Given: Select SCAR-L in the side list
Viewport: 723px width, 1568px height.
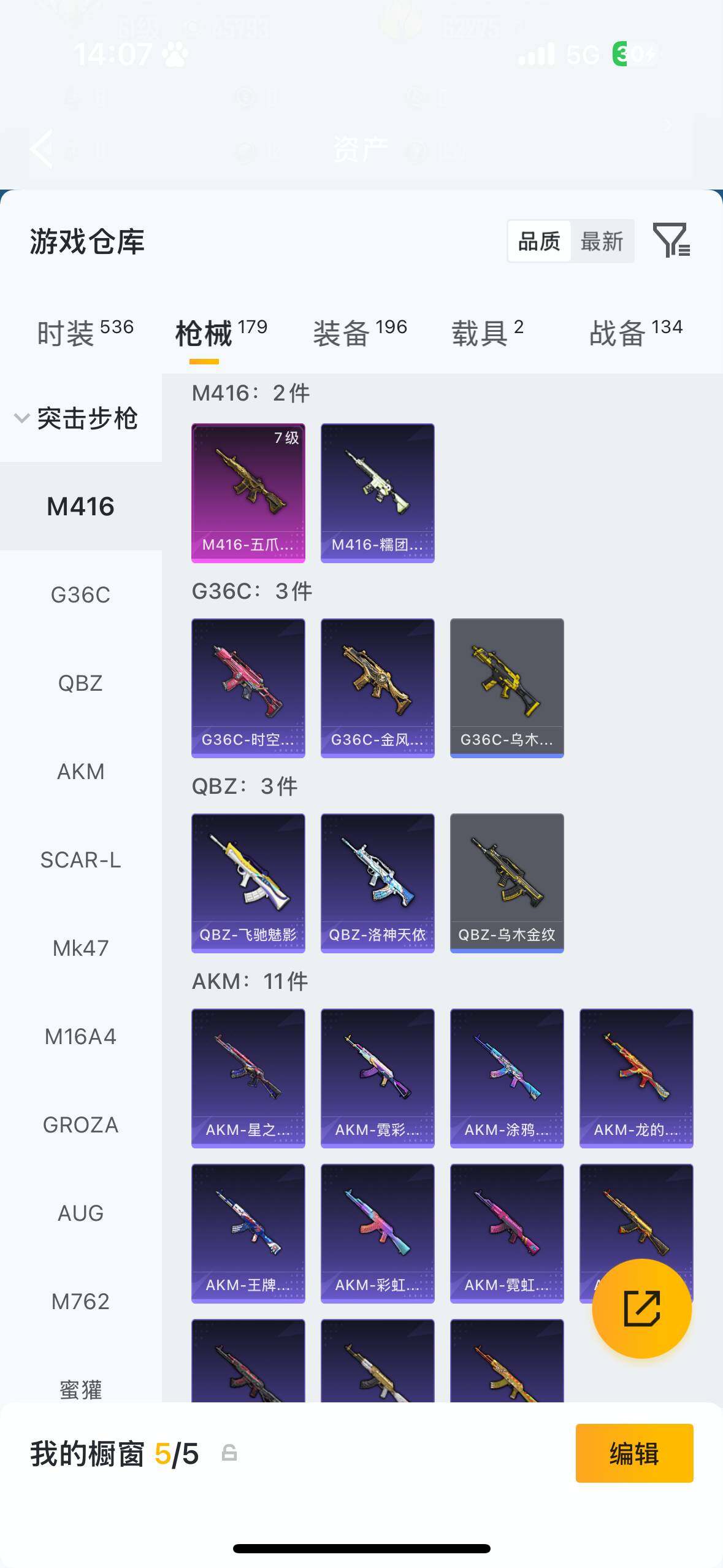Looking at the screenshot, I should [80, 860].
